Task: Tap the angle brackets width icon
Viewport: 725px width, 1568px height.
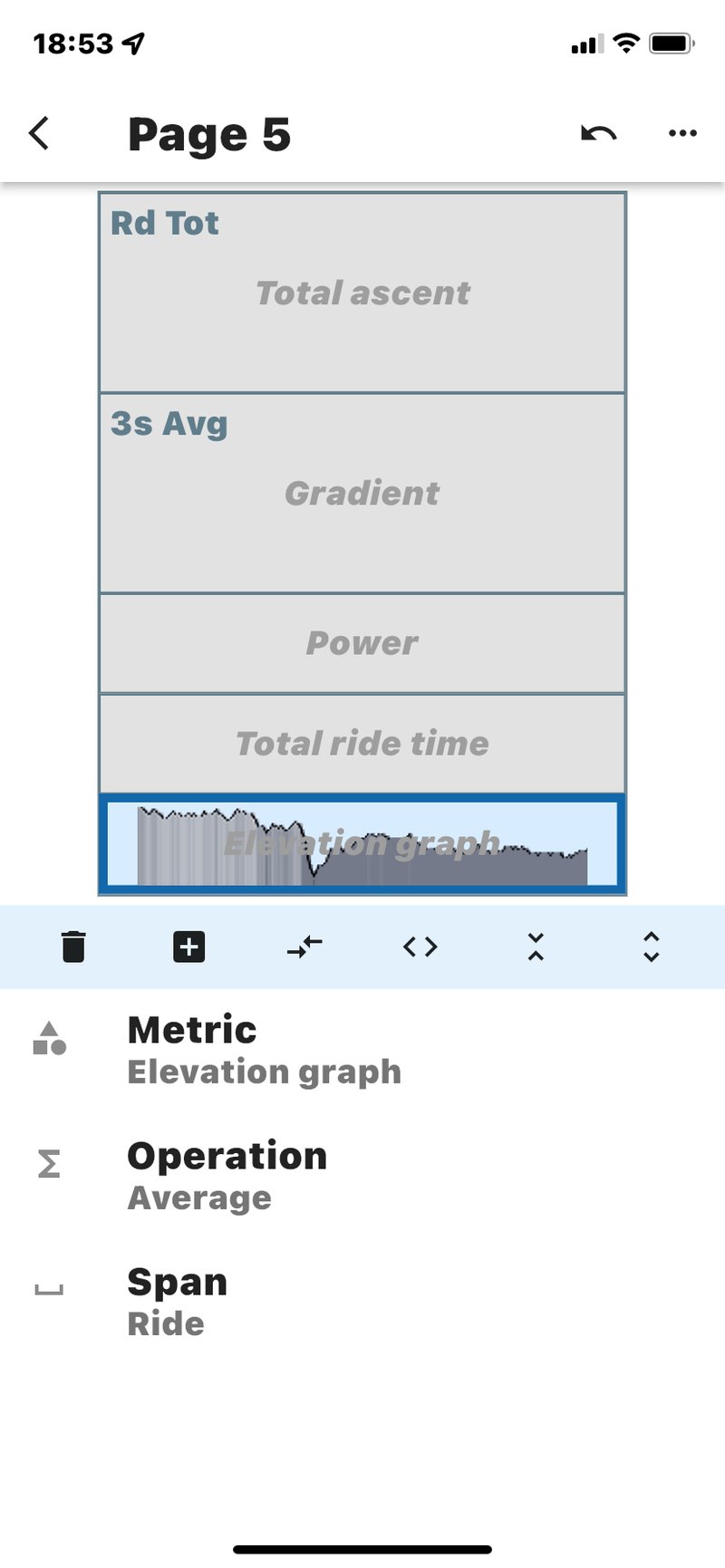Action: click(x=420, y=947)
